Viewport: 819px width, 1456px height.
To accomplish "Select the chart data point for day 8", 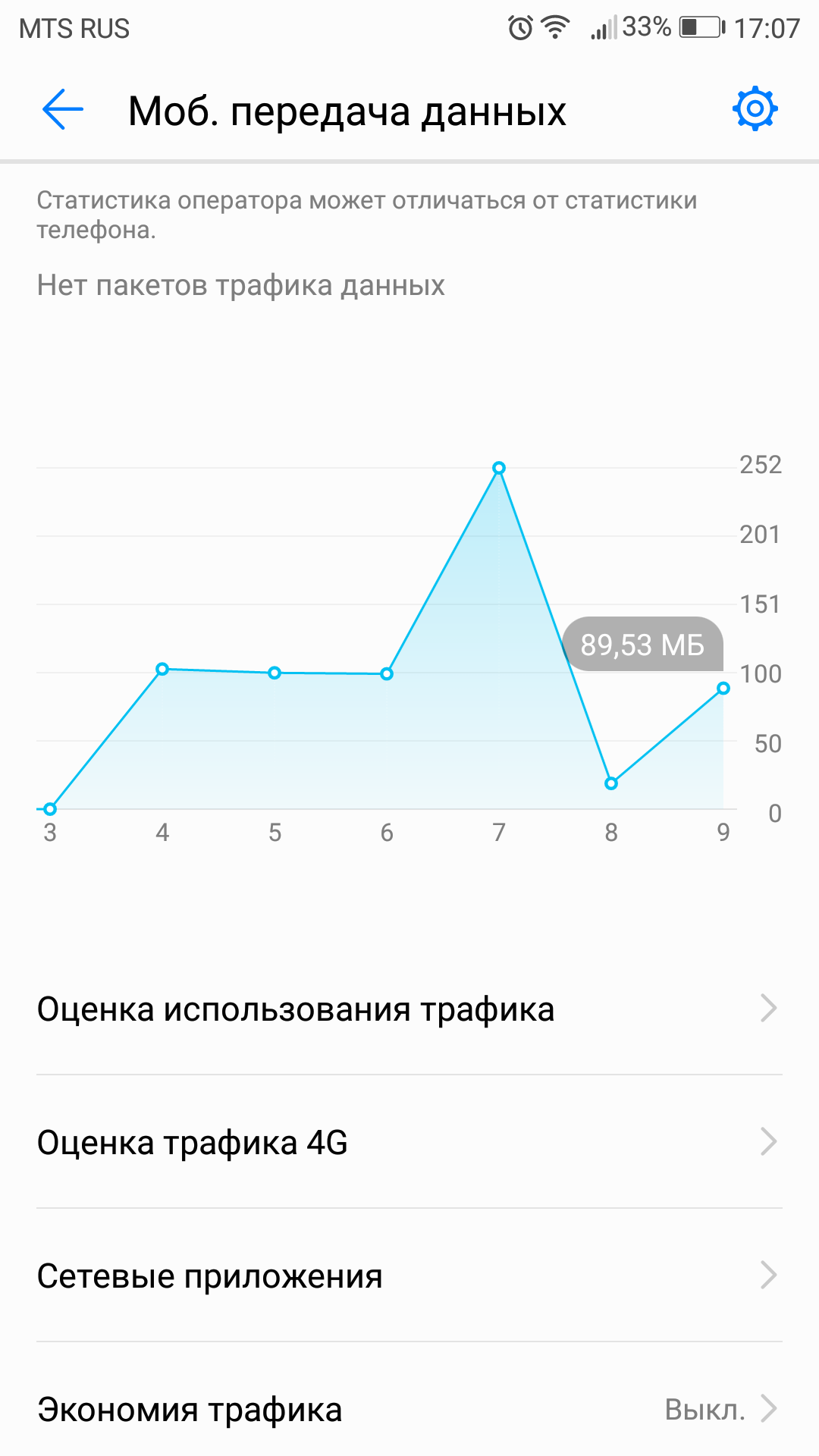I will (611, 783).
